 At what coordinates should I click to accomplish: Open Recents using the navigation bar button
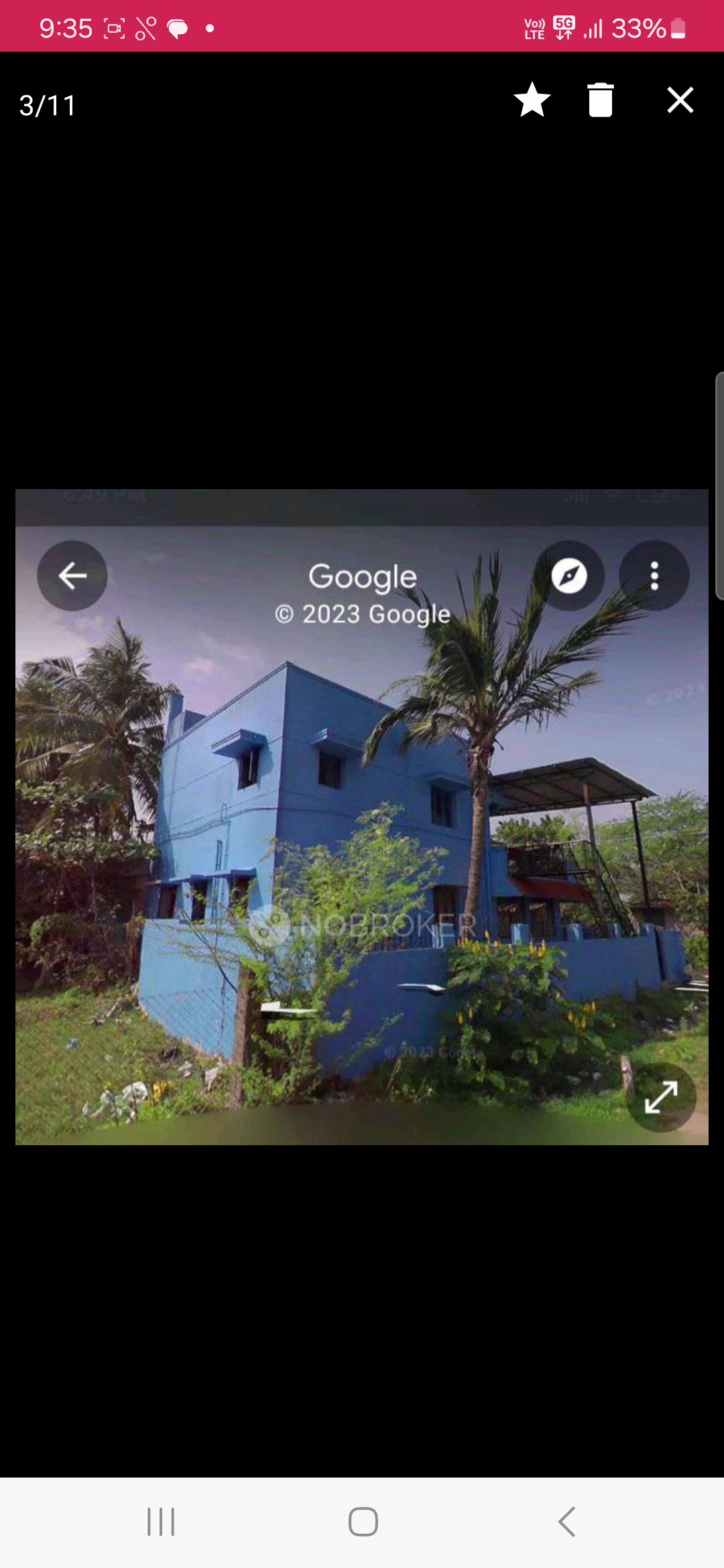[160, 1521]
